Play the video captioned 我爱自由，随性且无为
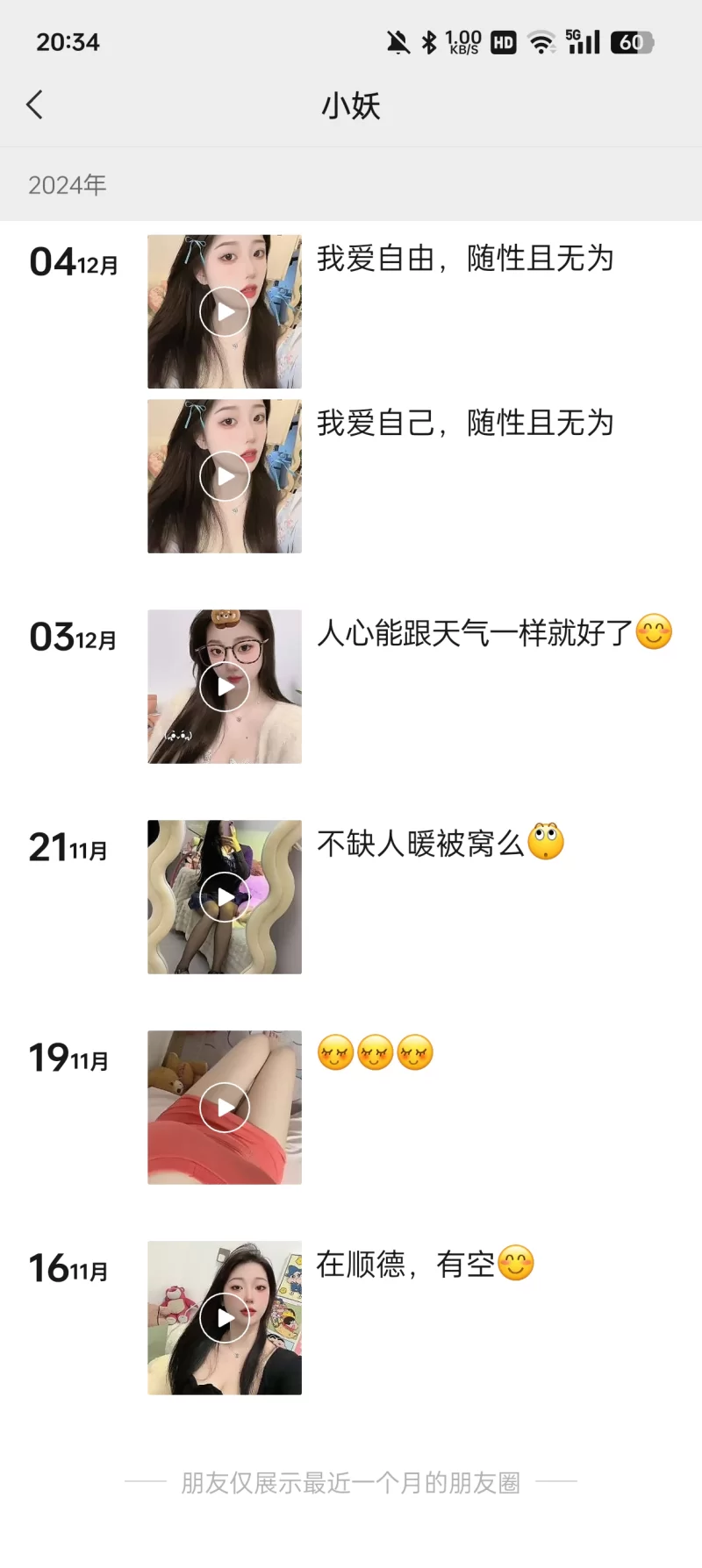The width and height of the screenshot is (702, 1568). click(225, 311)
